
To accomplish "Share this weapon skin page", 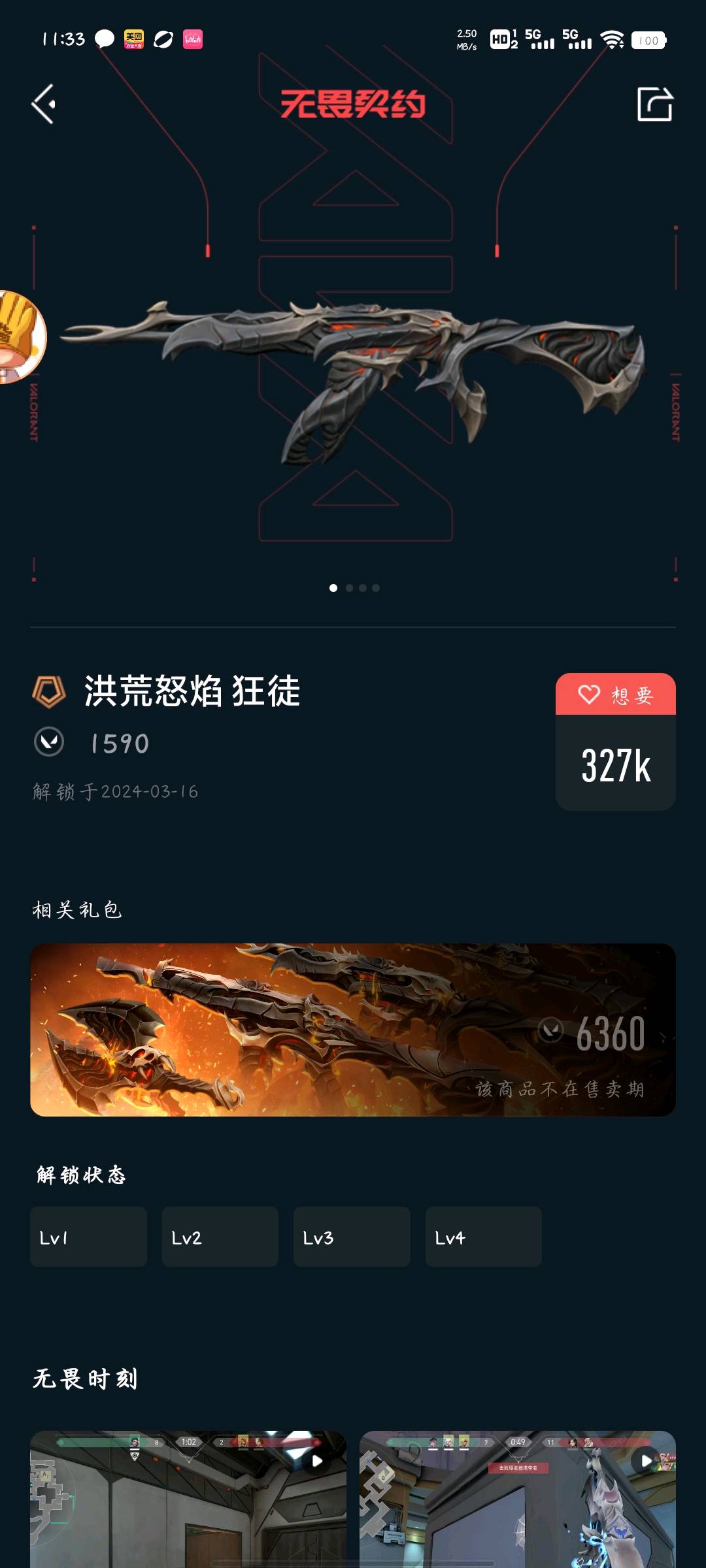I will click(654, 104).
